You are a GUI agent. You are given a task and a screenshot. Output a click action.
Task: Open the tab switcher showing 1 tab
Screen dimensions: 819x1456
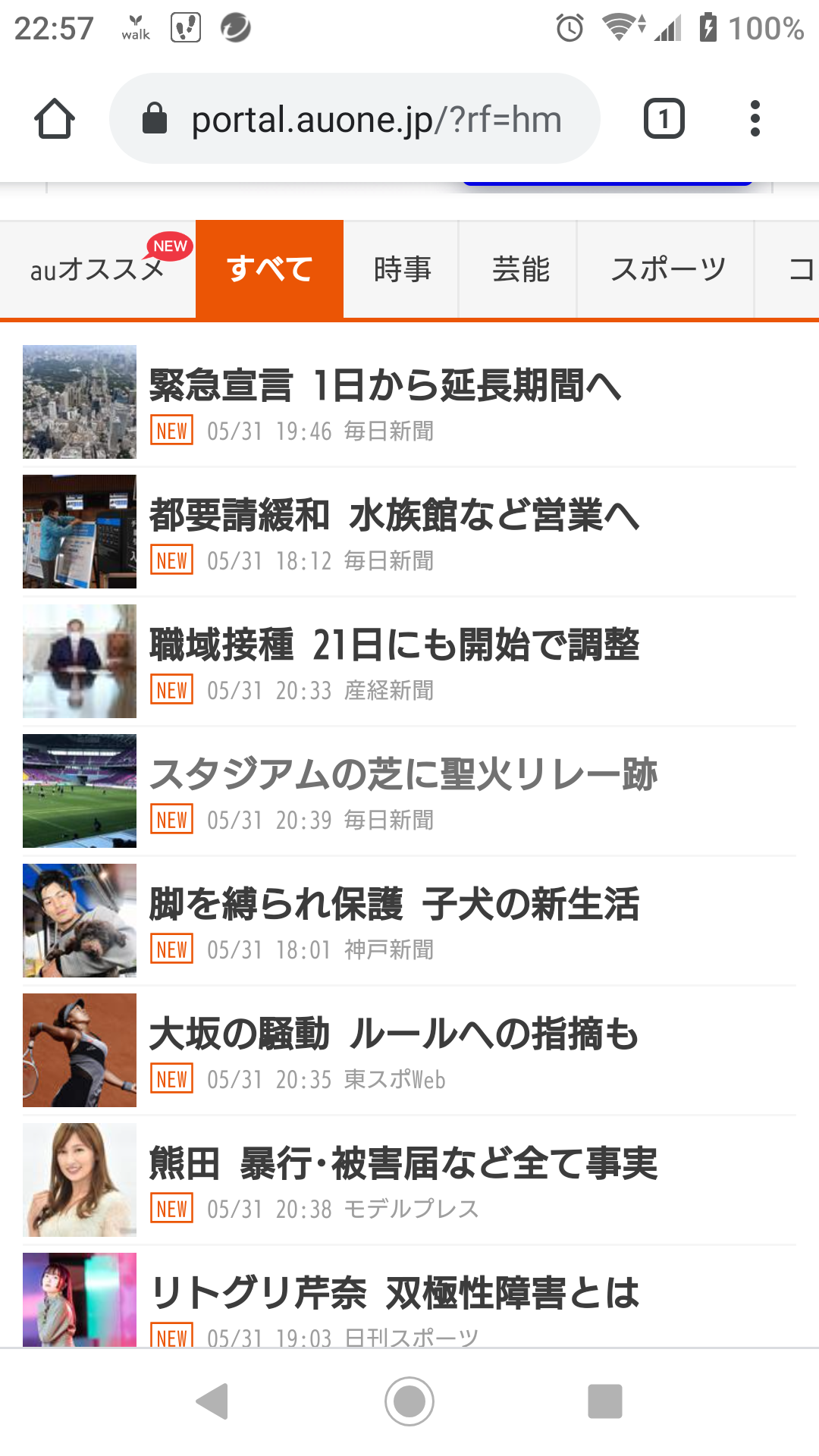coord(664,119)
